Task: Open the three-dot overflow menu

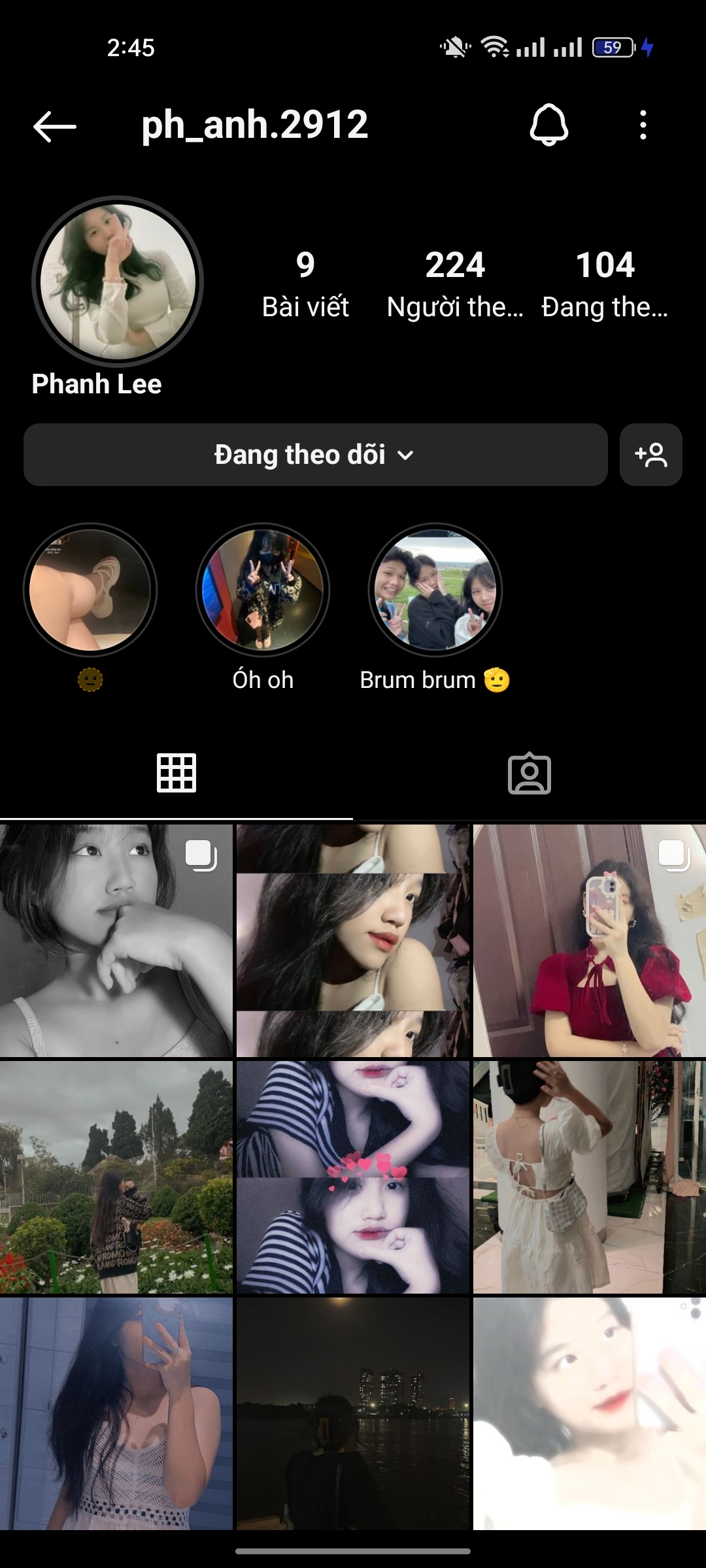Action: (x=643, y=125)
